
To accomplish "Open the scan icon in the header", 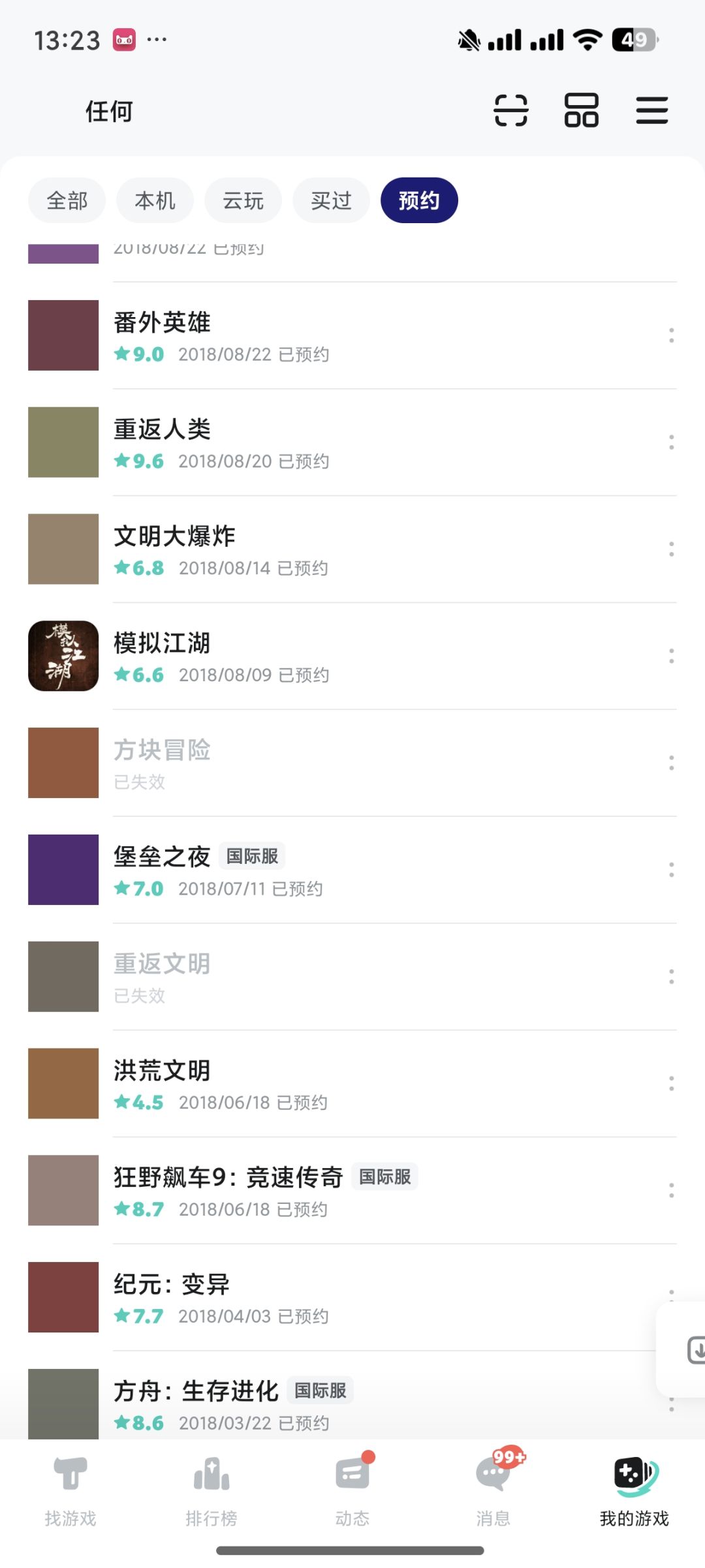I will click(511, 110).
